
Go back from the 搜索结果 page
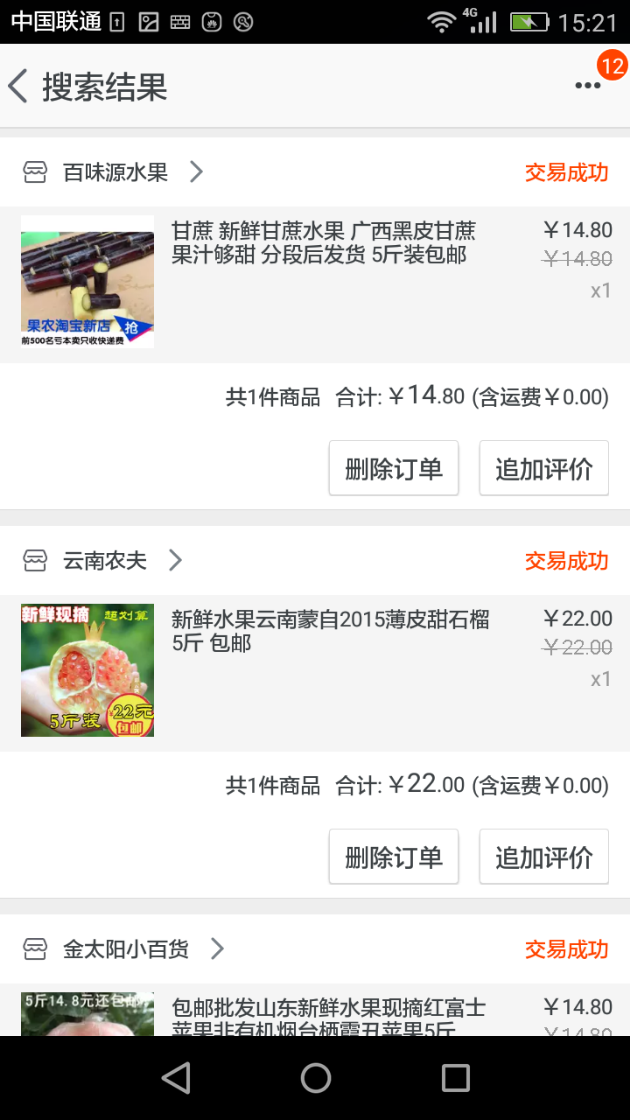click(18, 87)
